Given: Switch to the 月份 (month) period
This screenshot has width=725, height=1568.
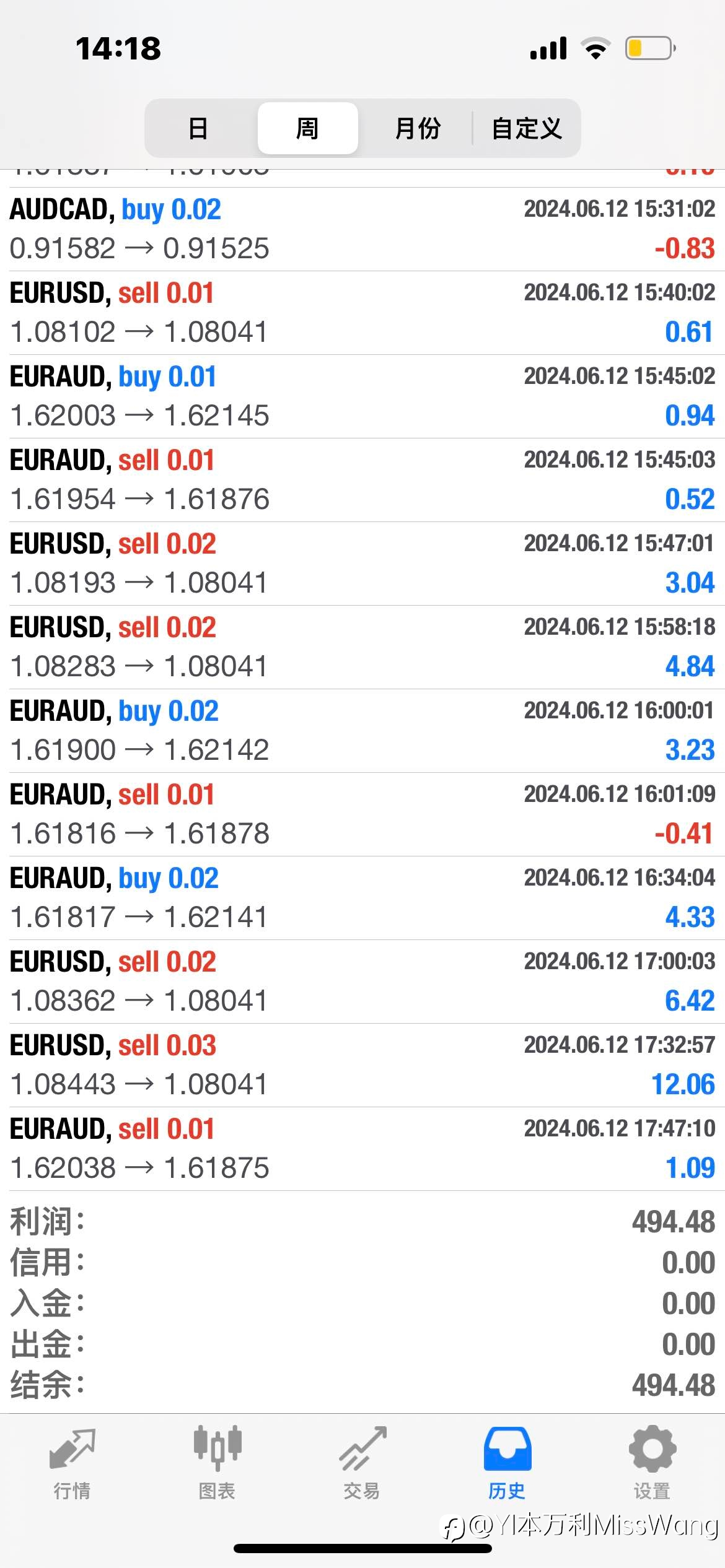Looking at the screenshot, I should [x=417, y=128].
